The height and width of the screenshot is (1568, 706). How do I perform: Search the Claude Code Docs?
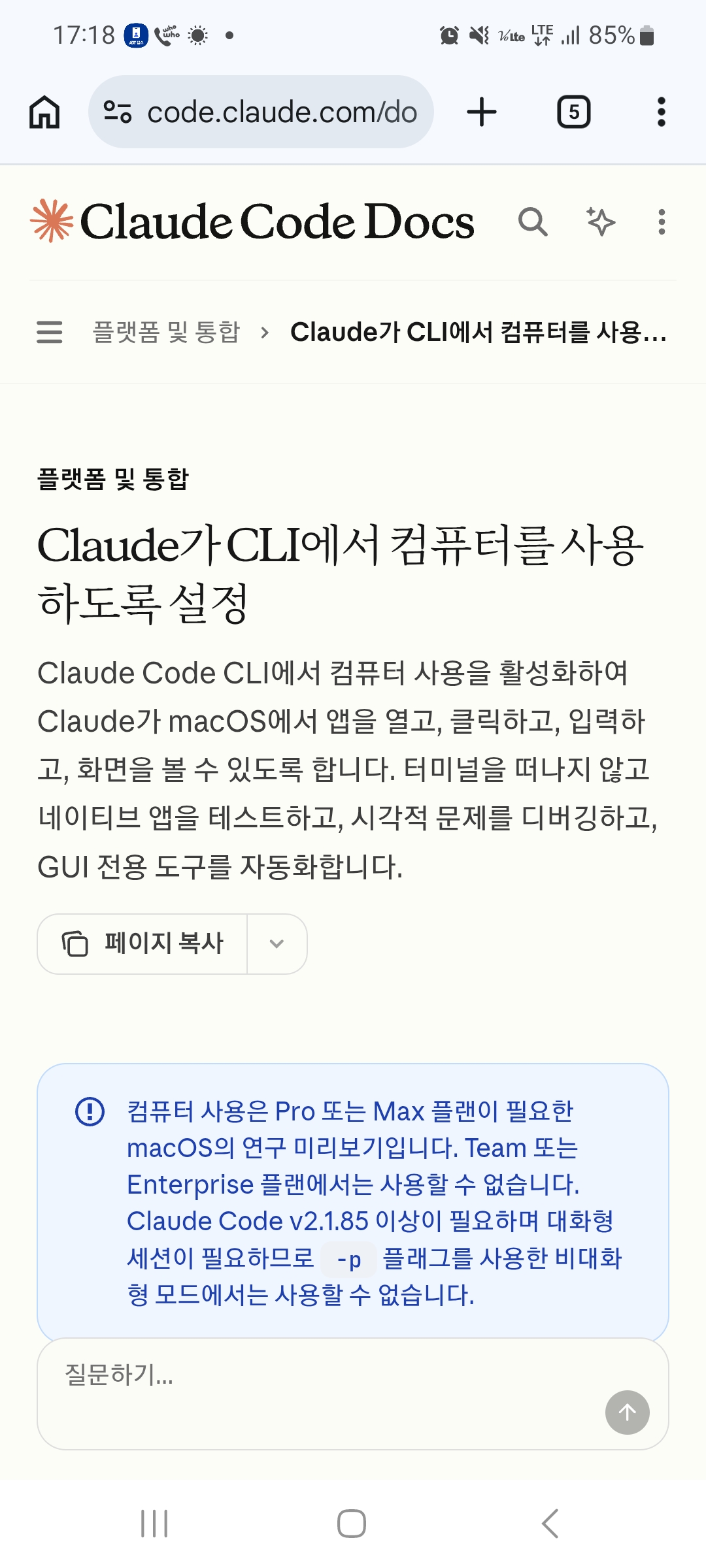coord(533,222)
